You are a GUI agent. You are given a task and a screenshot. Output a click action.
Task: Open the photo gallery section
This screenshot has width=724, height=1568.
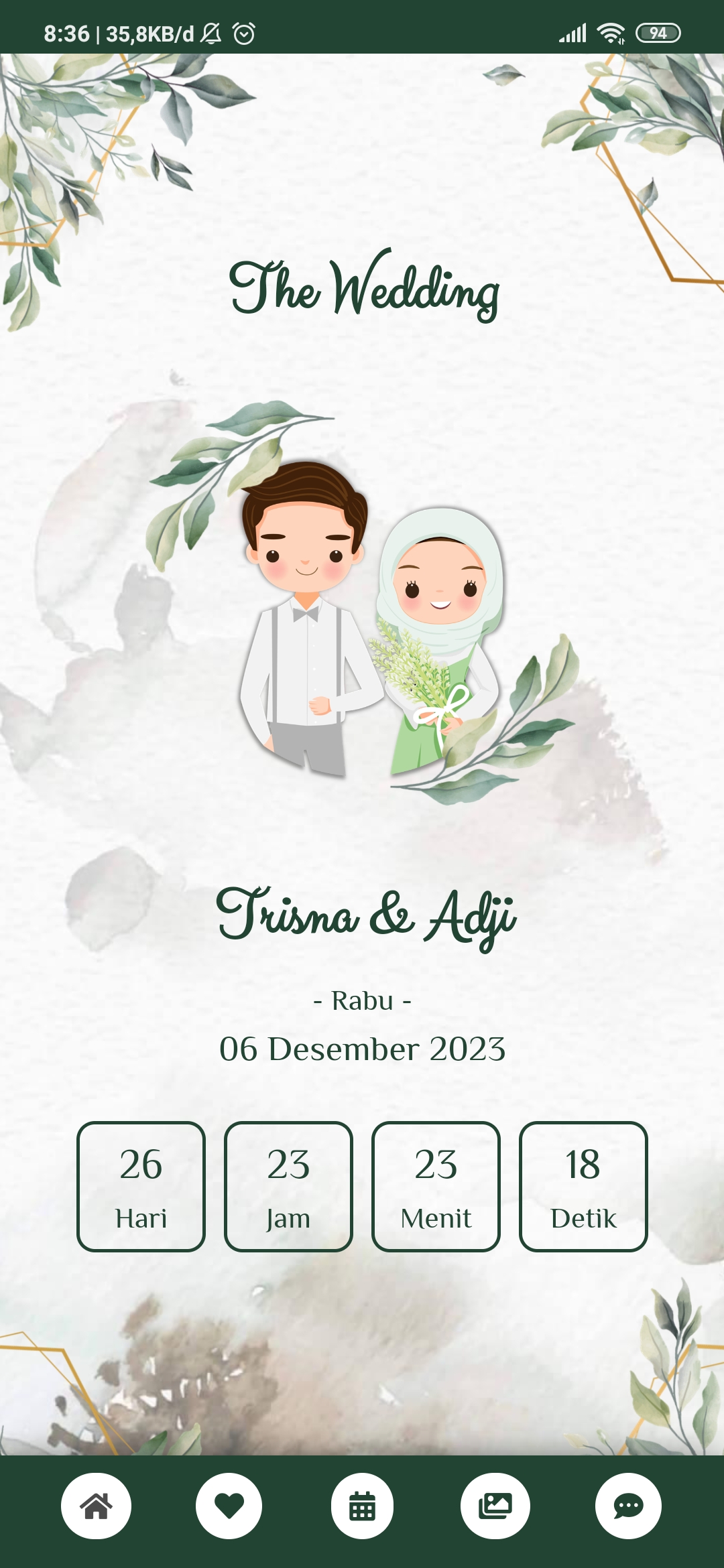coord(495,1506)
